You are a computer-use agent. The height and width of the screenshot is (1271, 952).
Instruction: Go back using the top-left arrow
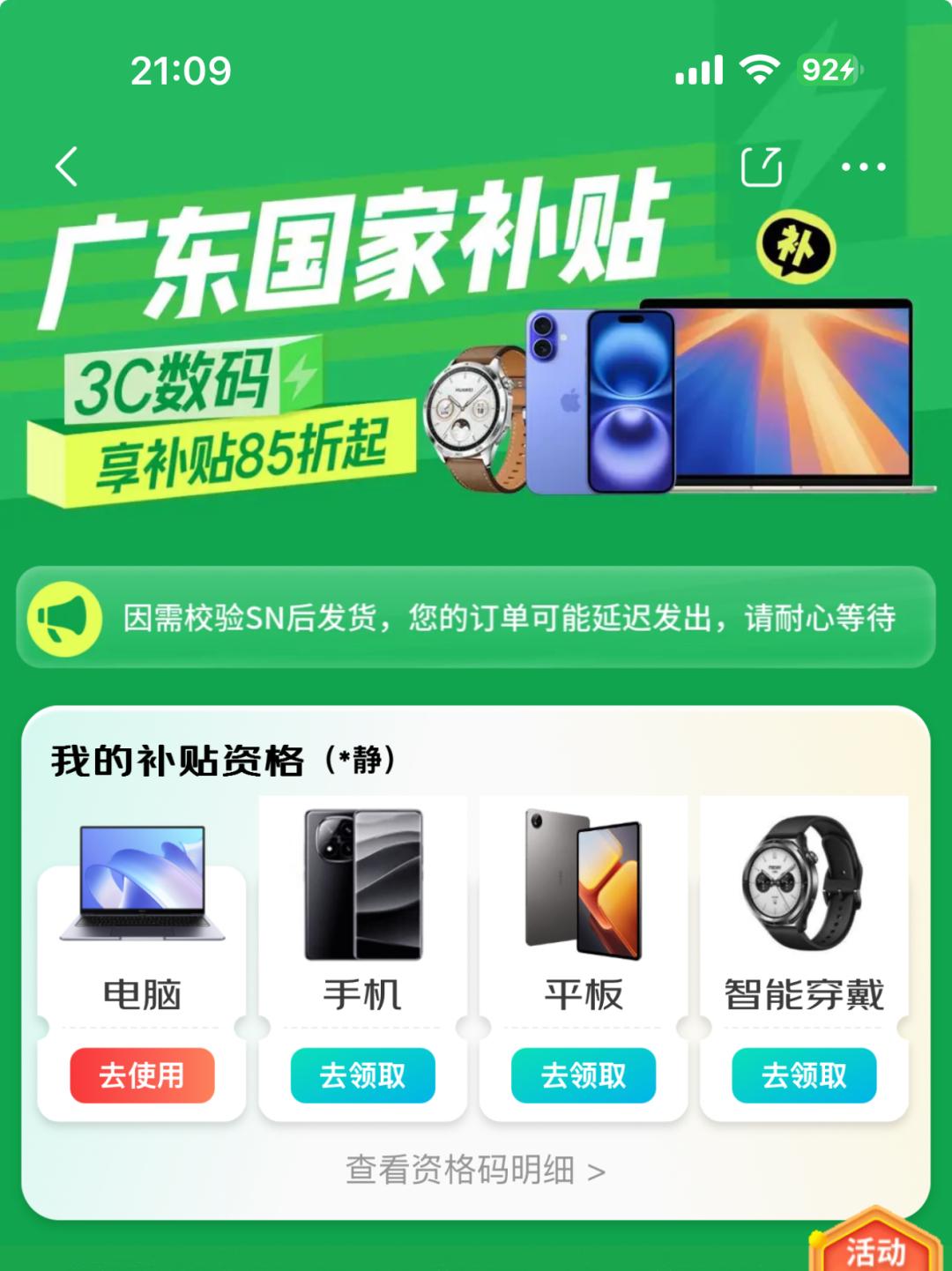click(x=67, y=167)
